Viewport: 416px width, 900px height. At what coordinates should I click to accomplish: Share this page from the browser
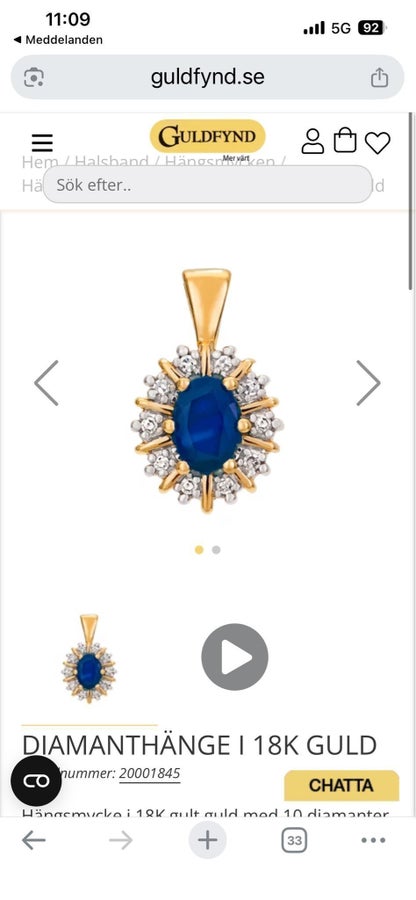point(379,77)
